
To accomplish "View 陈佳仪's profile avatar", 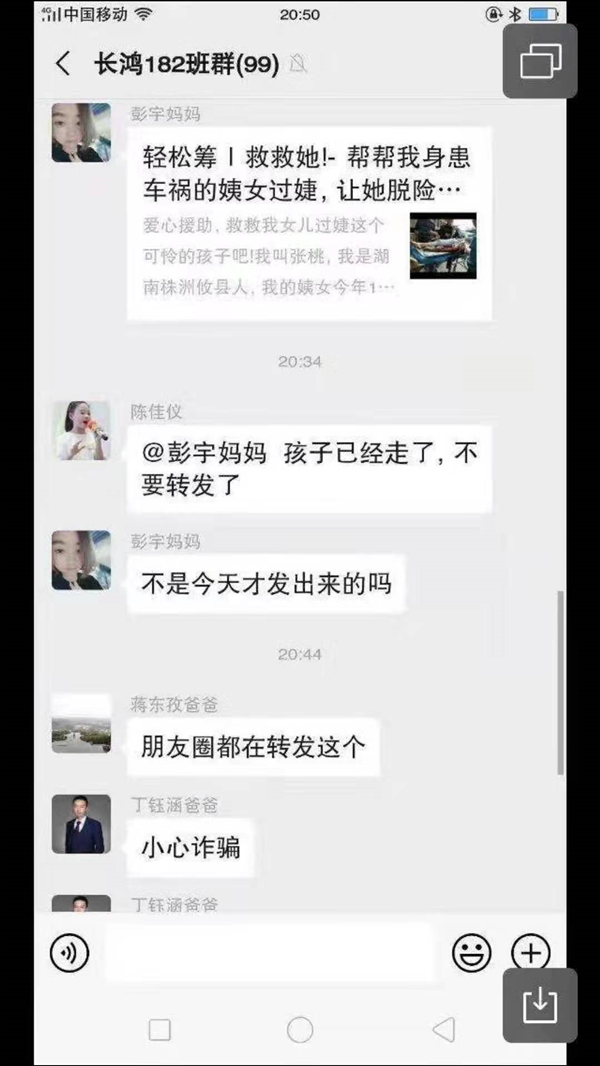I will click(81, 431).
